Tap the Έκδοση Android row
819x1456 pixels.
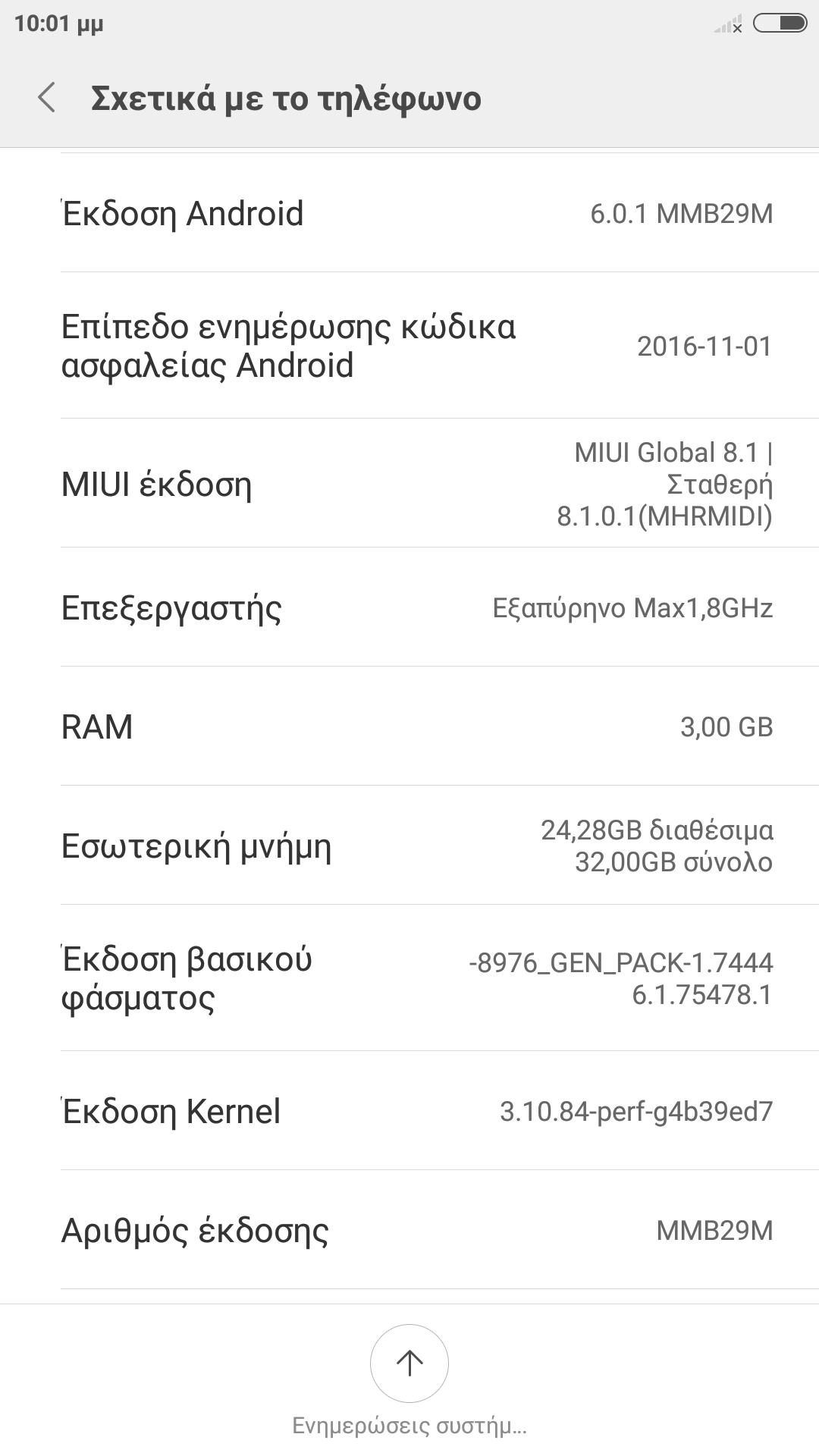tap(409, 213)
